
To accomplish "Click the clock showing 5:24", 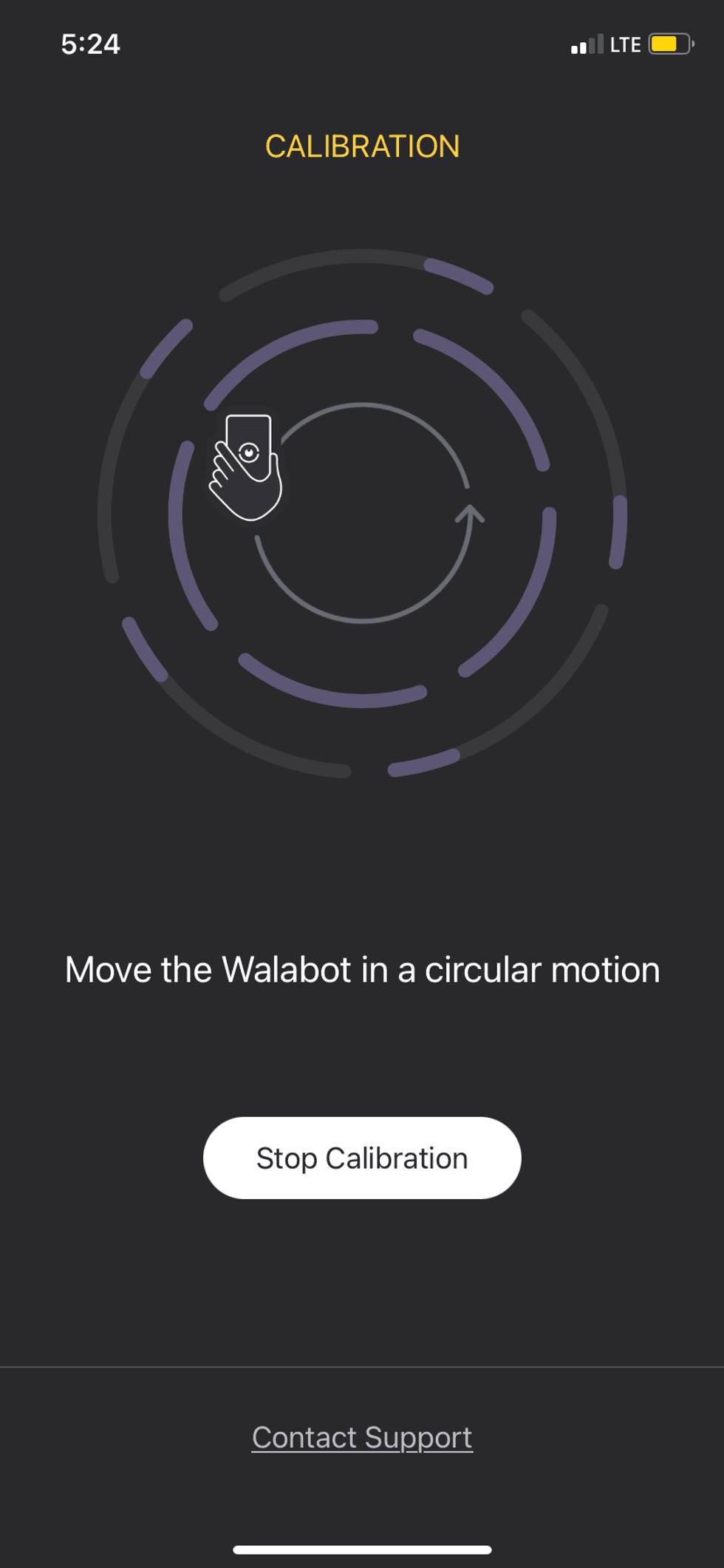I will 90,44.
